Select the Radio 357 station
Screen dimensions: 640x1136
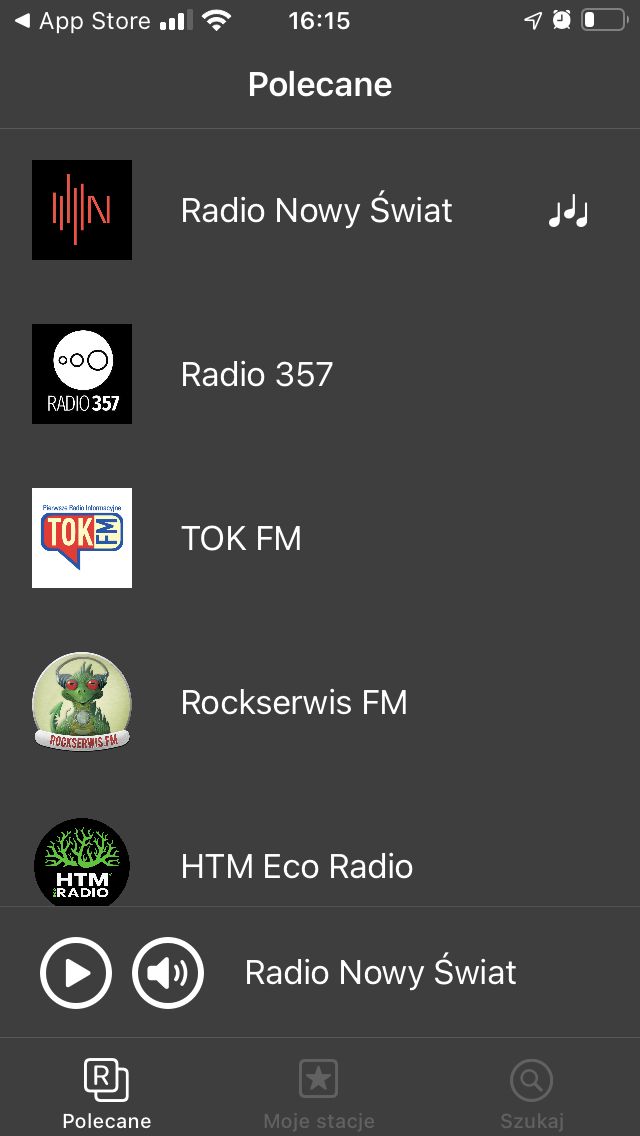[x=320, y=374]
